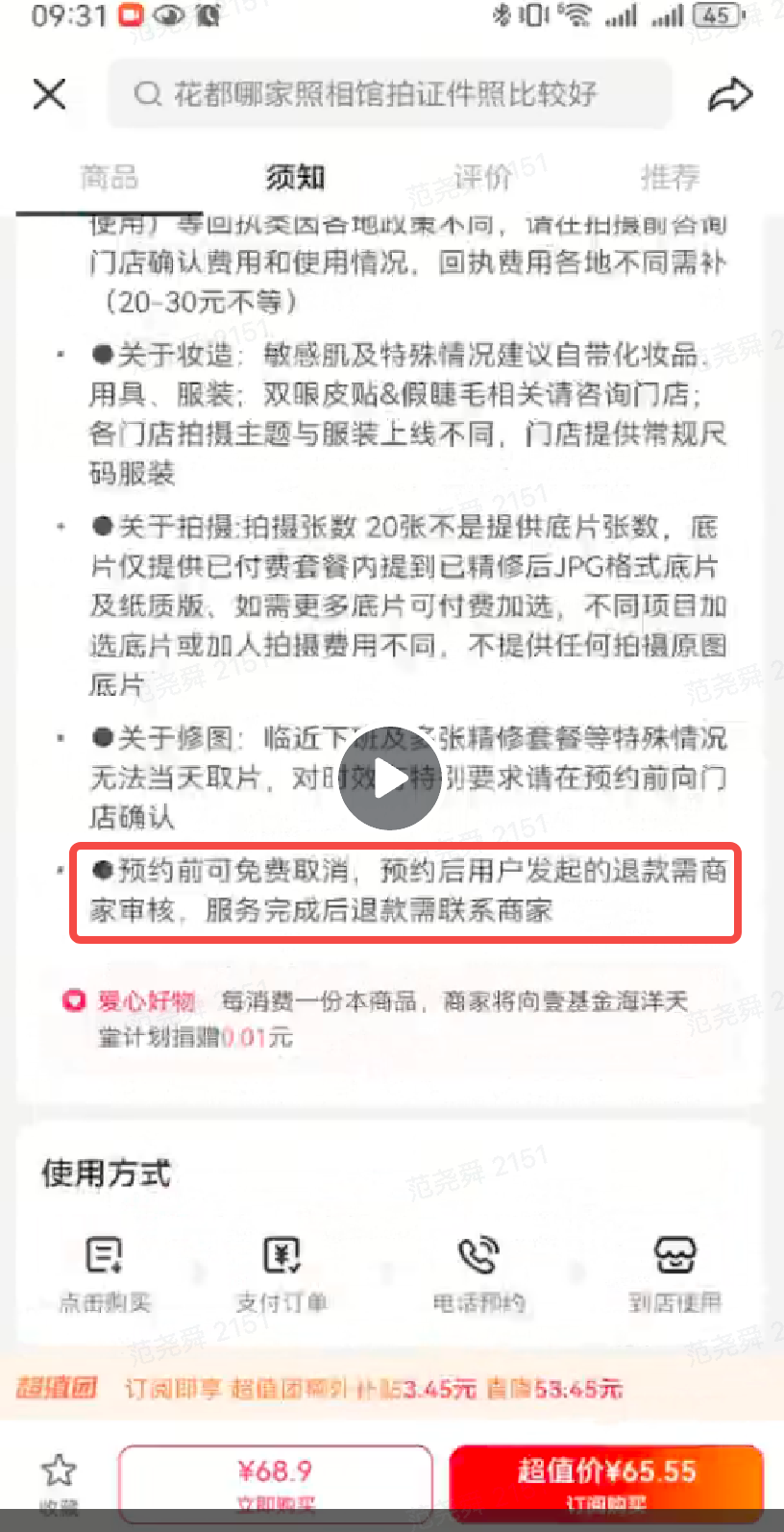Open the search box for 花都哪家照相馆

click(x=389, y=94)
